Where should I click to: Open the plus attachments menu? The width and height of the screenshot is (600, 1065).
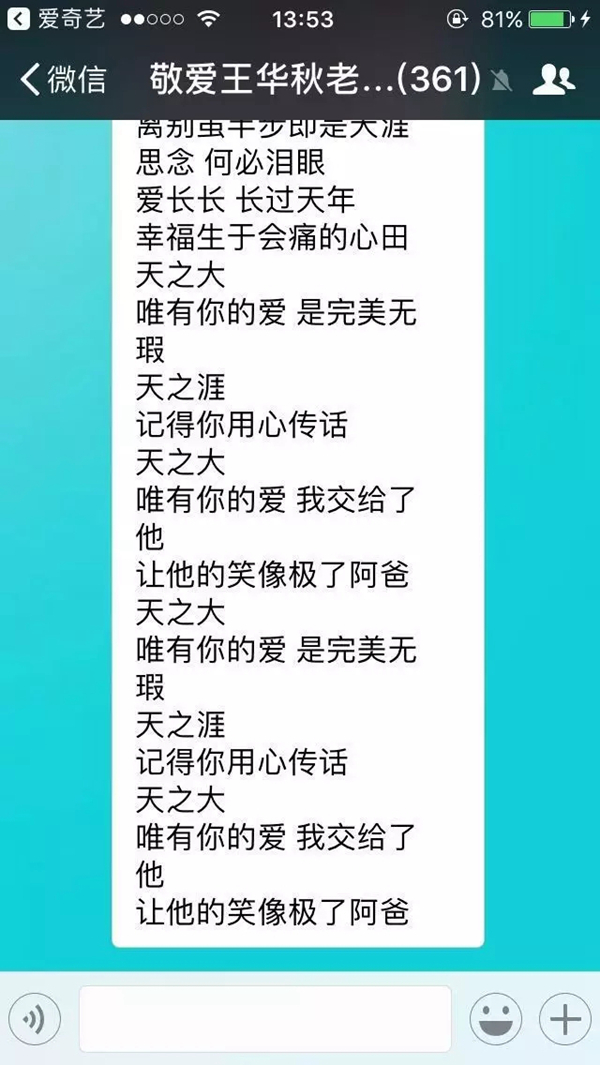pyautogui.click(x=565, y=1019)
